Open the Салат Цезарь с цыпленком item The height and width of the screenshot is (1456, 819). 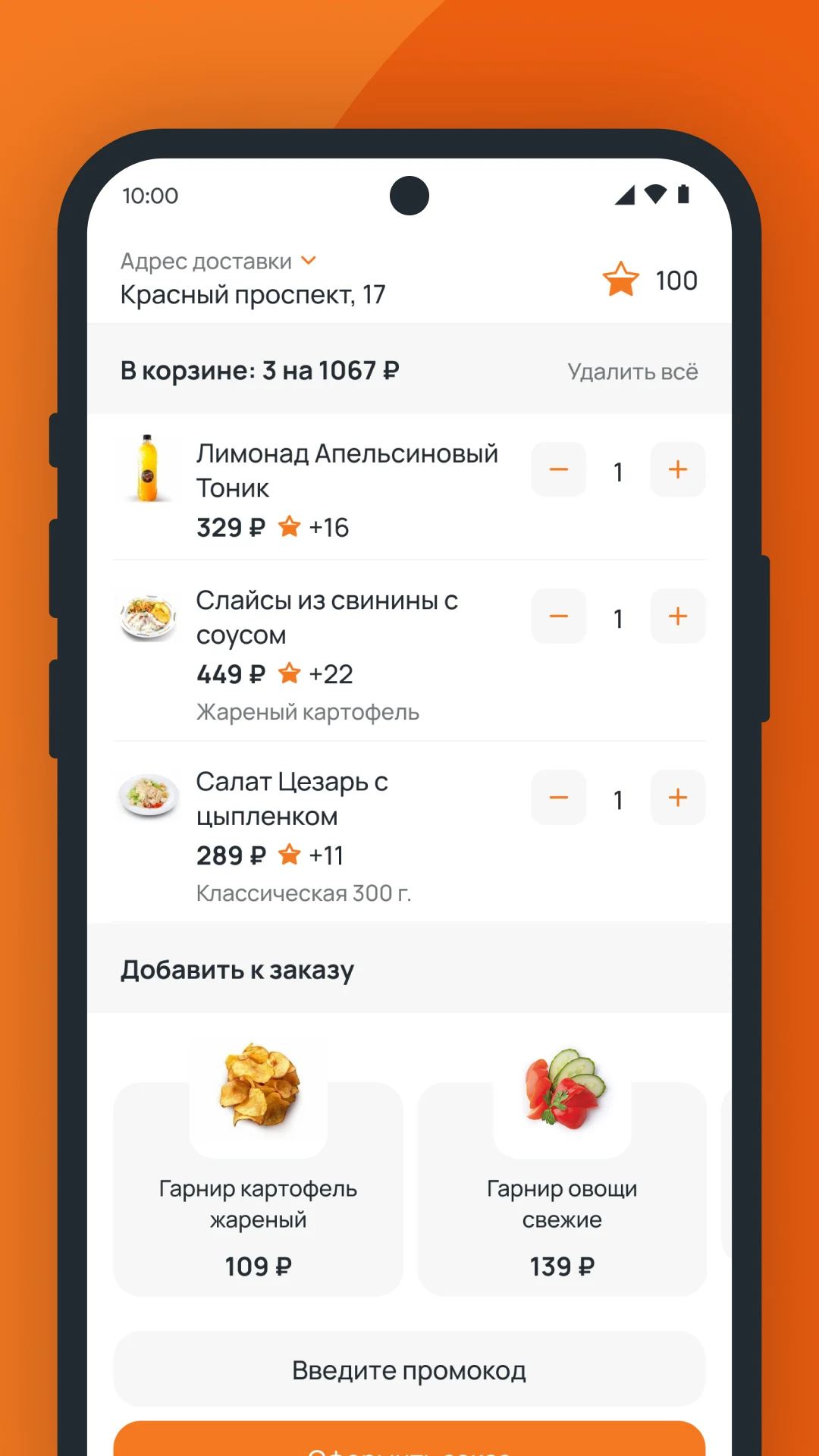point(292,799)
